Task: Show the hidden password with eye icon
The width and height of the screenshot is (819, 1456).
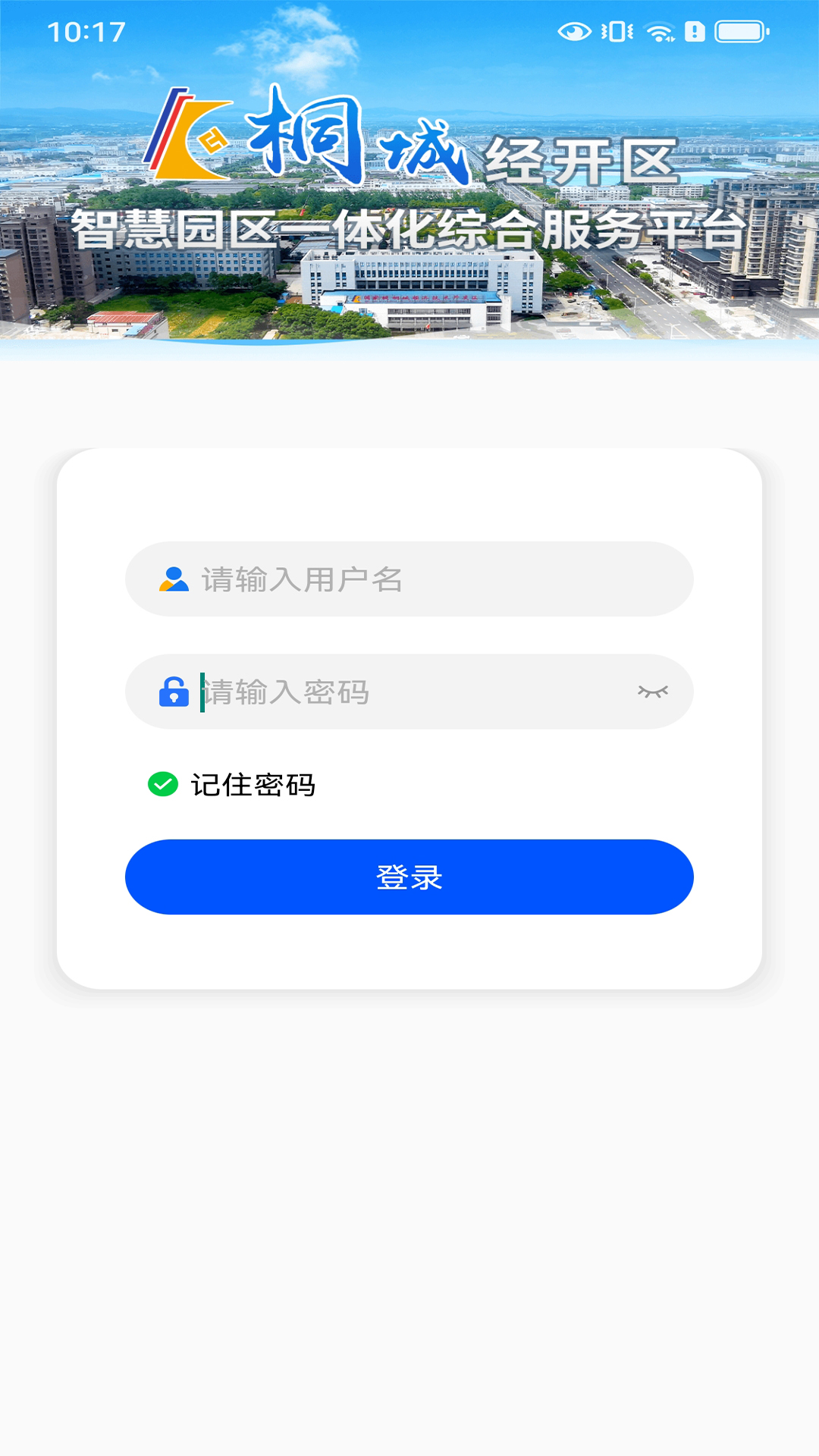Action: coord(652,692)
